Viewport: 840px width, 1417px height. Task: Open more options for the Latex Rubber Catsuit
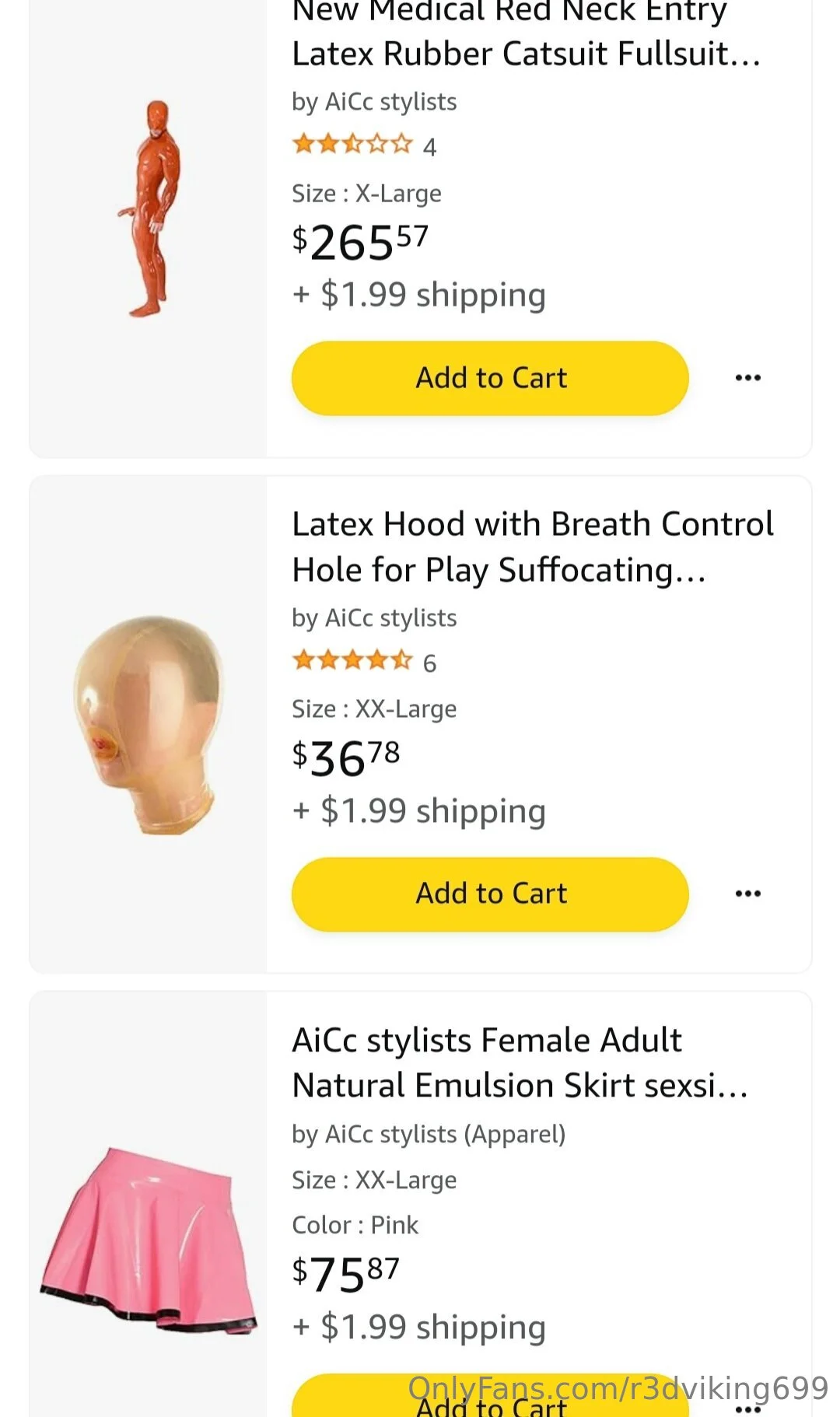pos(747,378)
